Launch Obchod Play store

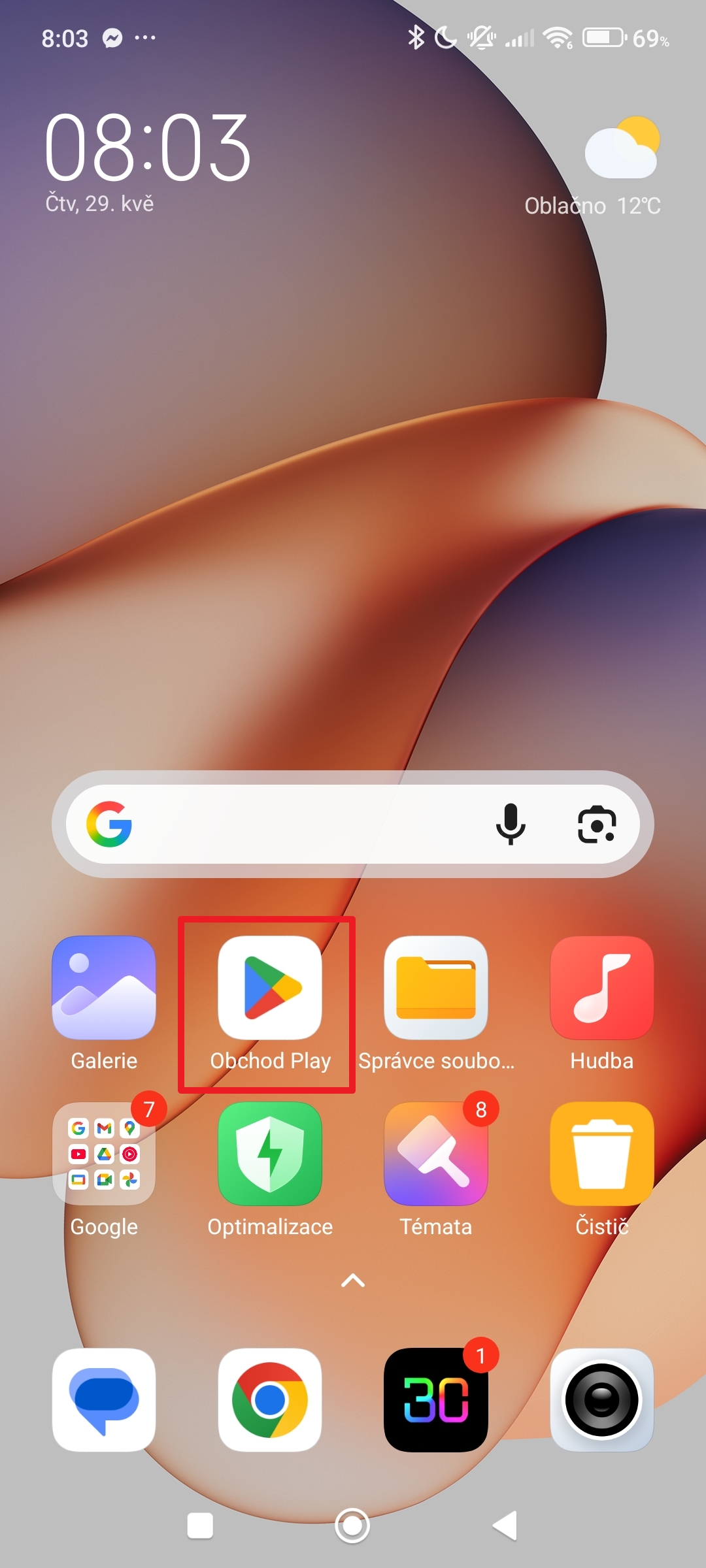(x=270, y=988)
